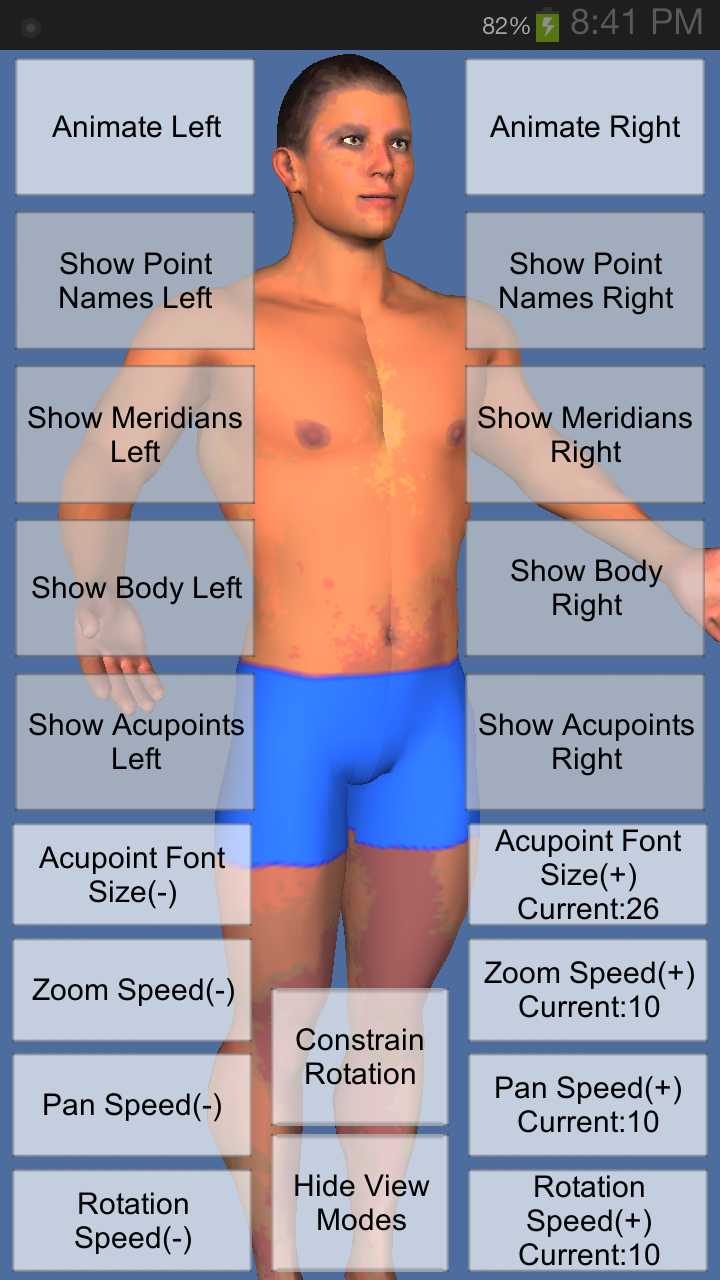Lower the Zoom Speed
This screenshot has height=1280, width=720.
click(132, 990)
